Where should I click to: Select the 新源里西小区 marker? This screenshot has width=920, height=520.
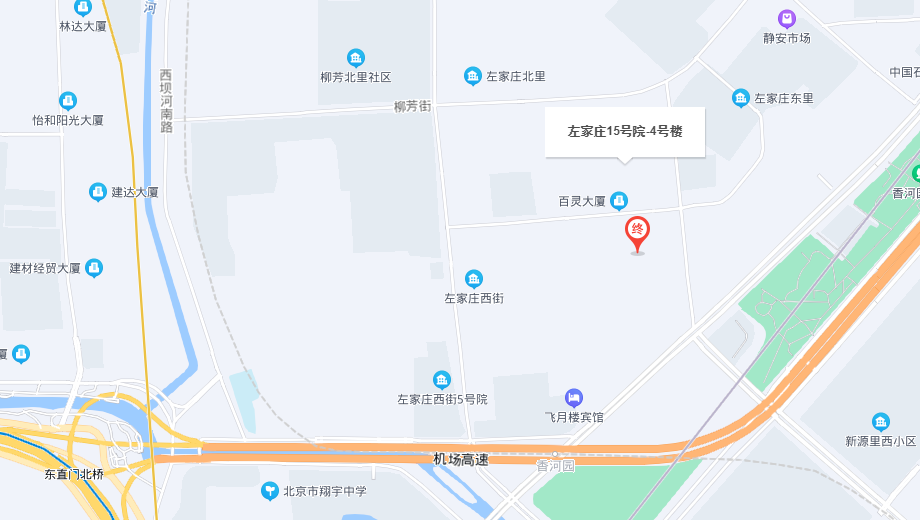point(880,422)
